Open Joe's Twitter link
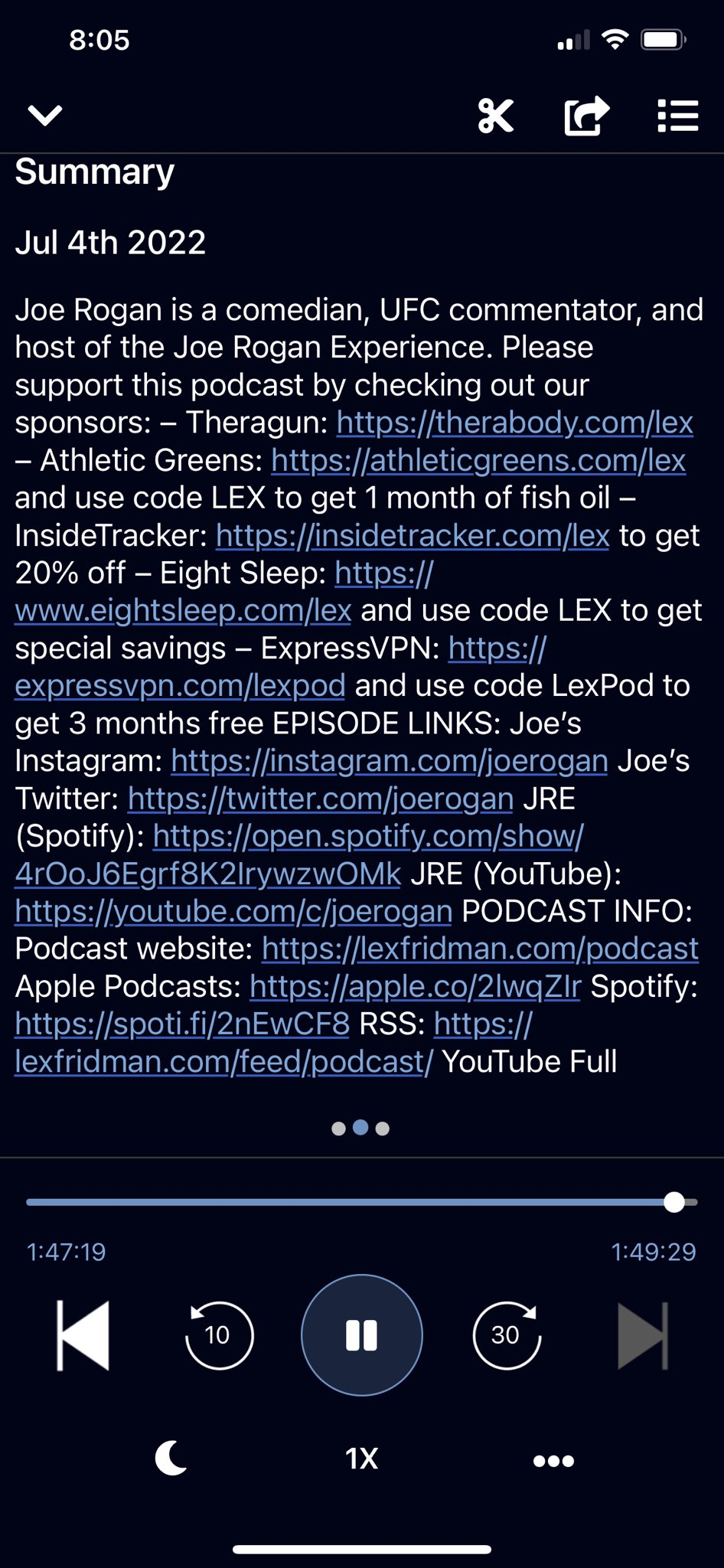 coord(320,799)
